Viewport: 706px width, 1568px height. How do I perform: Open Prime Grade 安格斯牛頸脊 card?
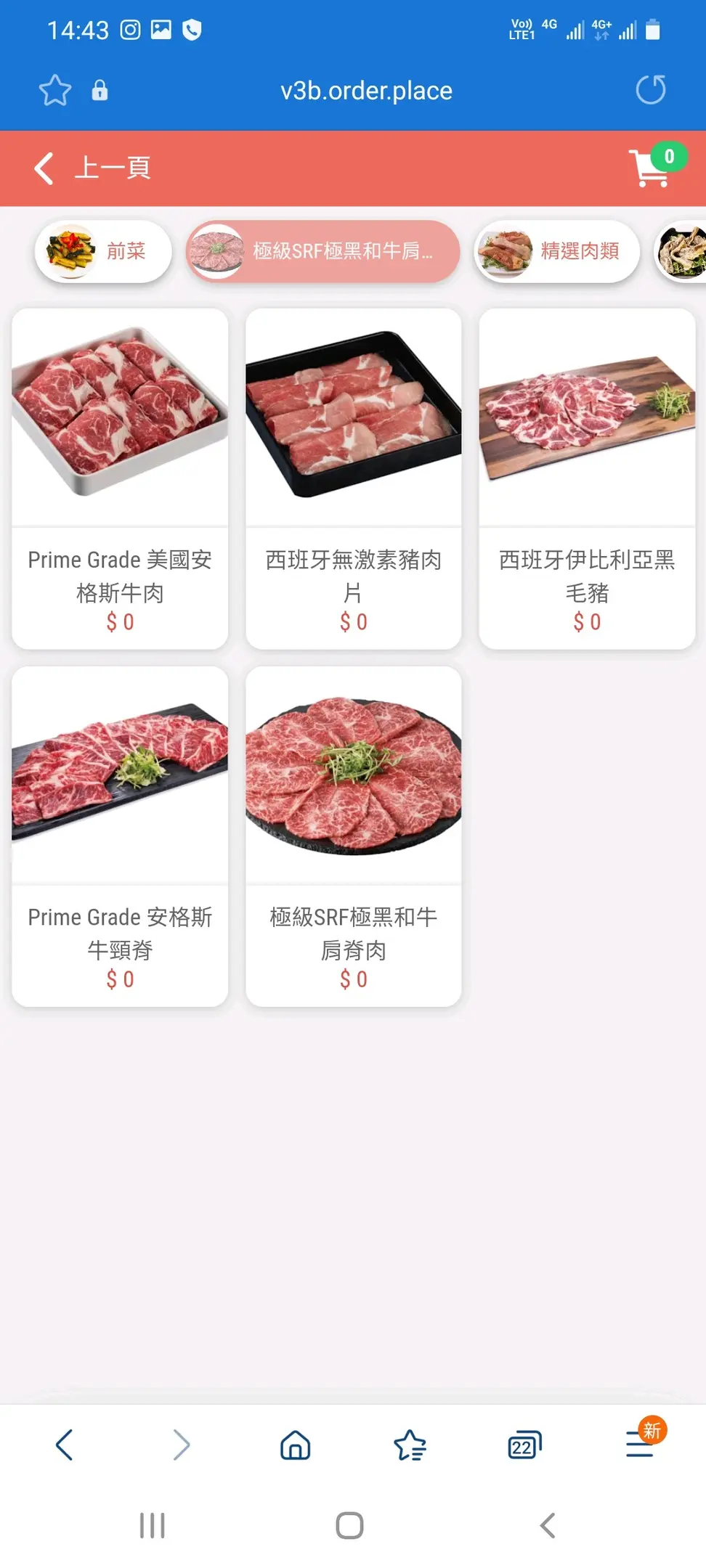120,836
